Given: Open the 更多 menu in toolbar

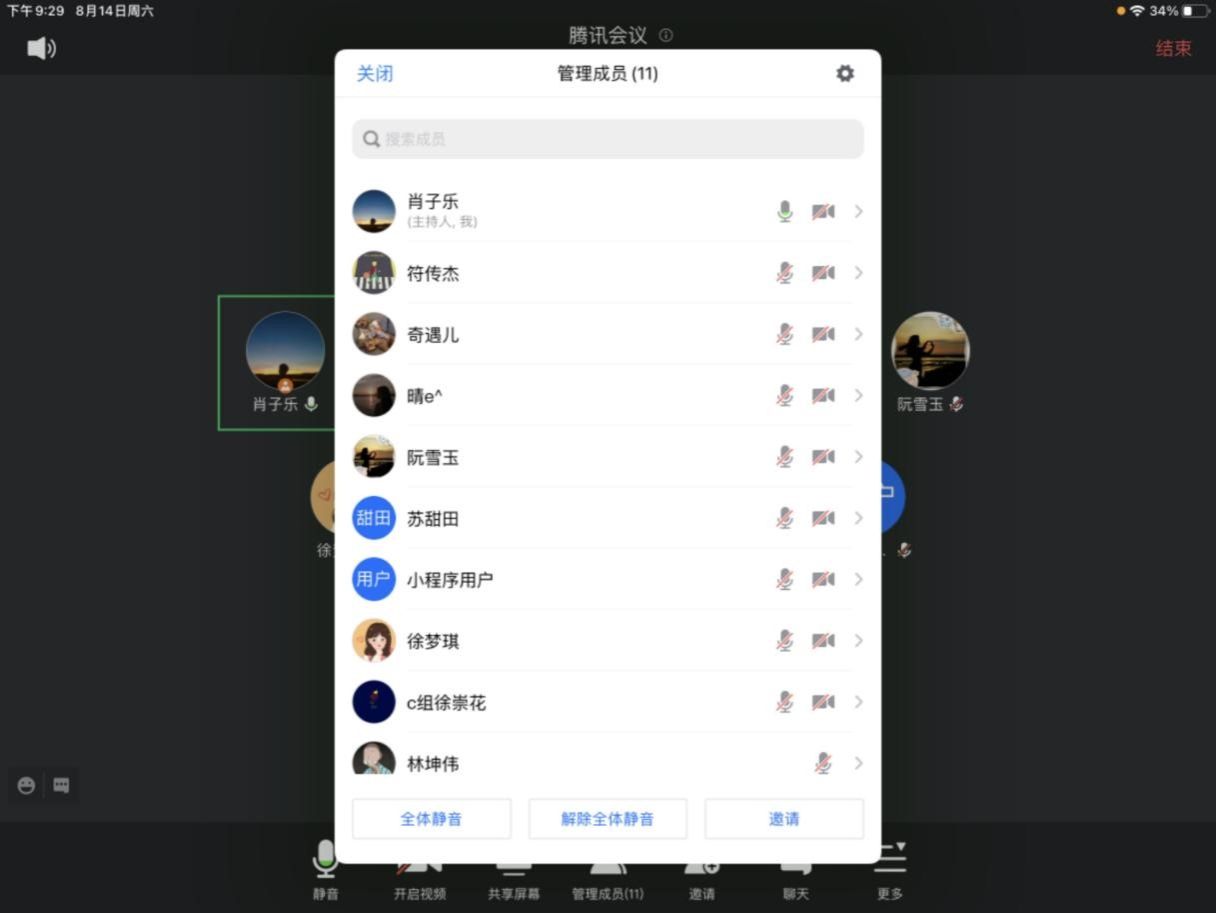Looking at the screenshot, I should (889, 870).
